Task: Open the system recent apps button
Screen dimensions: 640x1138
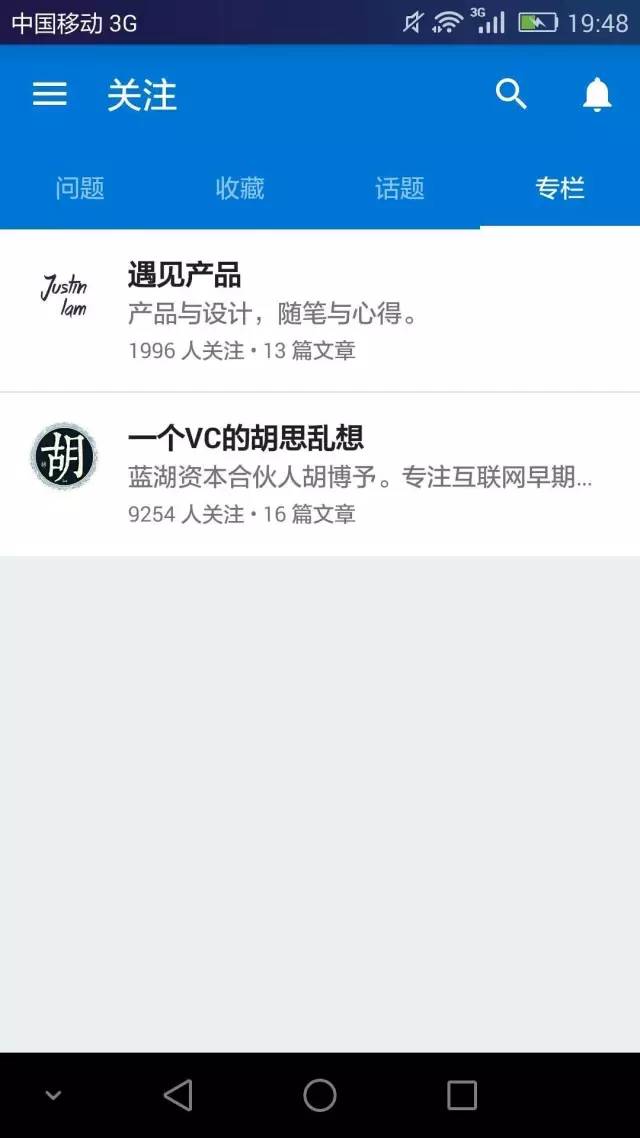Action: (461, 1095)
